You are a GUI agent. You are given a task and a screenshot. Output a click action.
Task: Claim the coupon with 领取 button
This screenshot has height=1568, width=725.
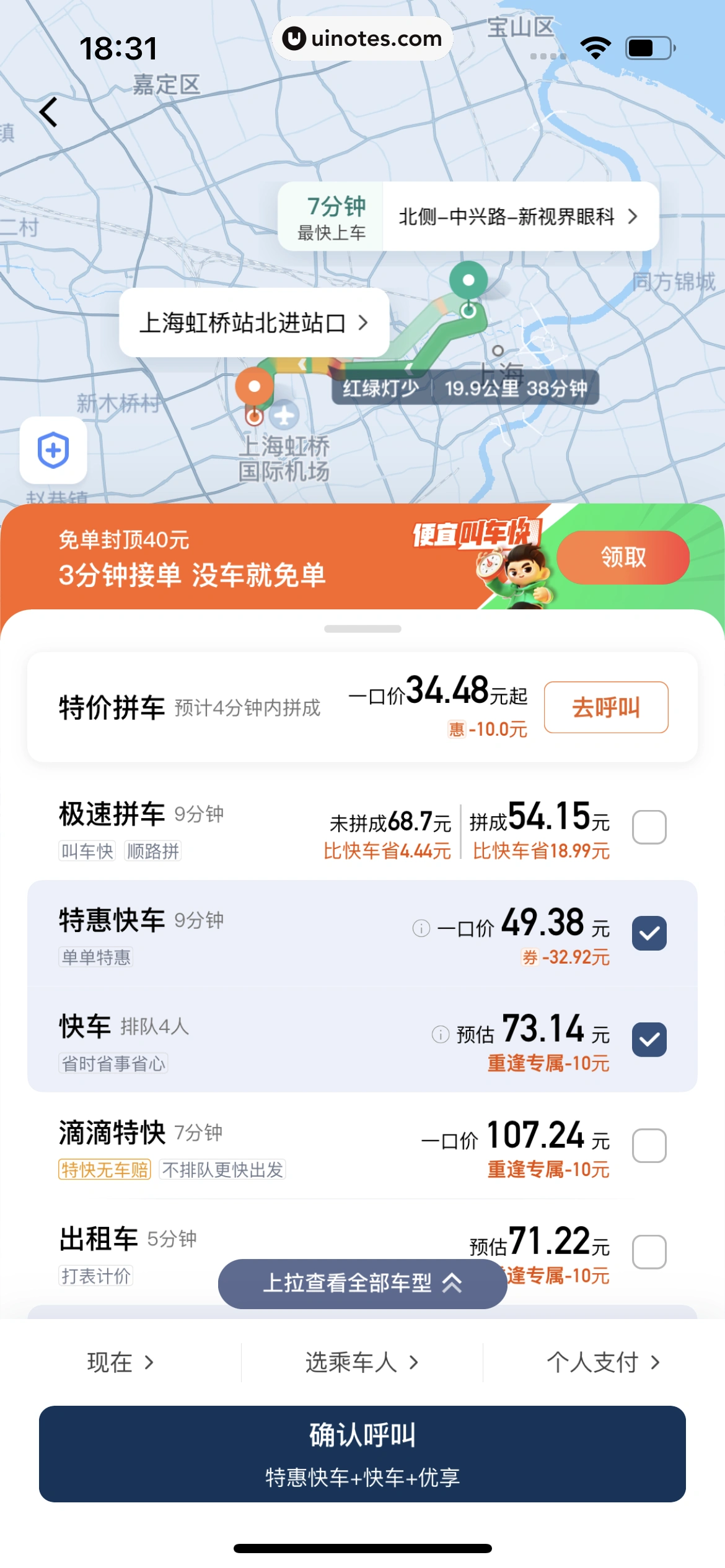pyautogui.click(x=622, y=557)
